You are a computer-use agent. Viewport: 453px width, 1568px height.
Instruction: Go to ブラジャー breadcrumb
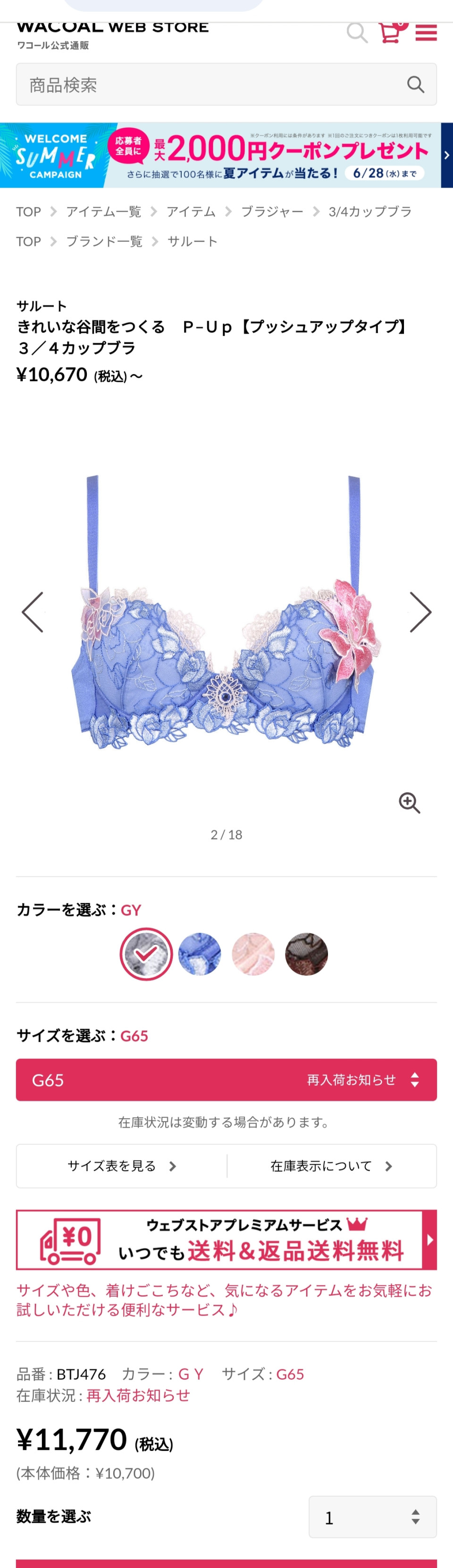pyautogui.click(x=271, y=212)
